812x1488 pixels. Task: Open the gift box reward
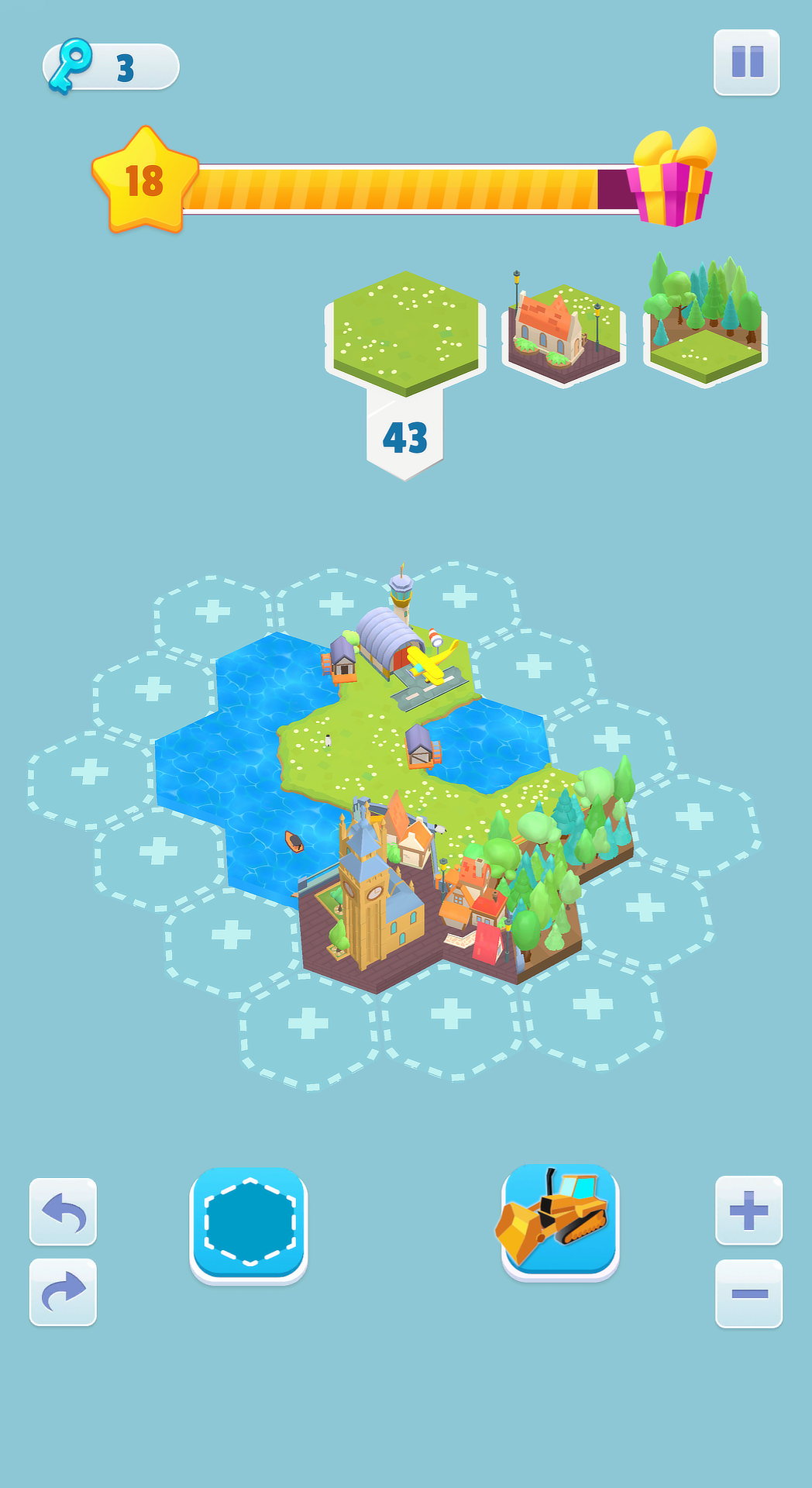click(671, 180)
